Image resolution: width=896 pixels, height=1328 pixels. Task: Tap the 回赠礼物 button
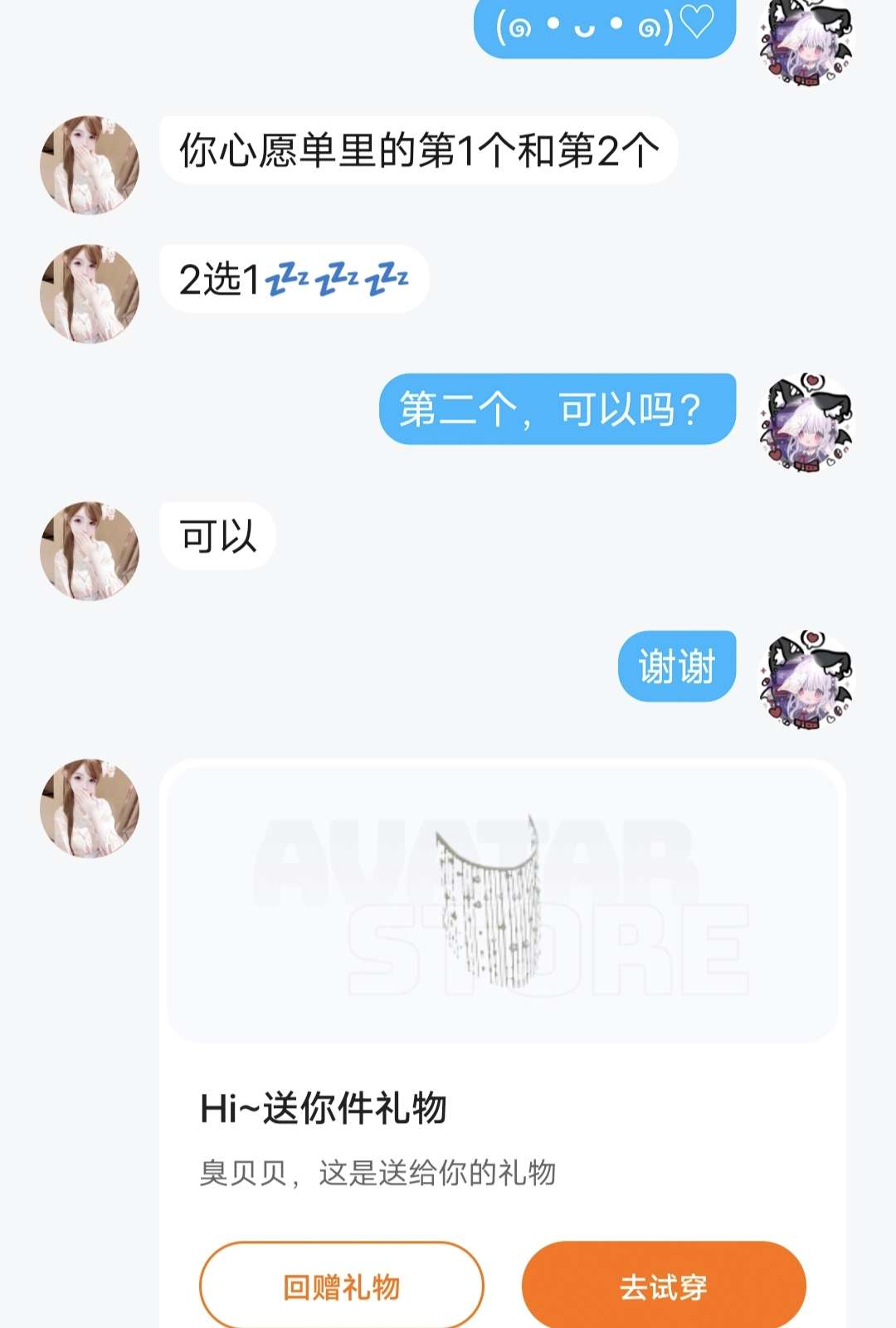pos(341,1286)
